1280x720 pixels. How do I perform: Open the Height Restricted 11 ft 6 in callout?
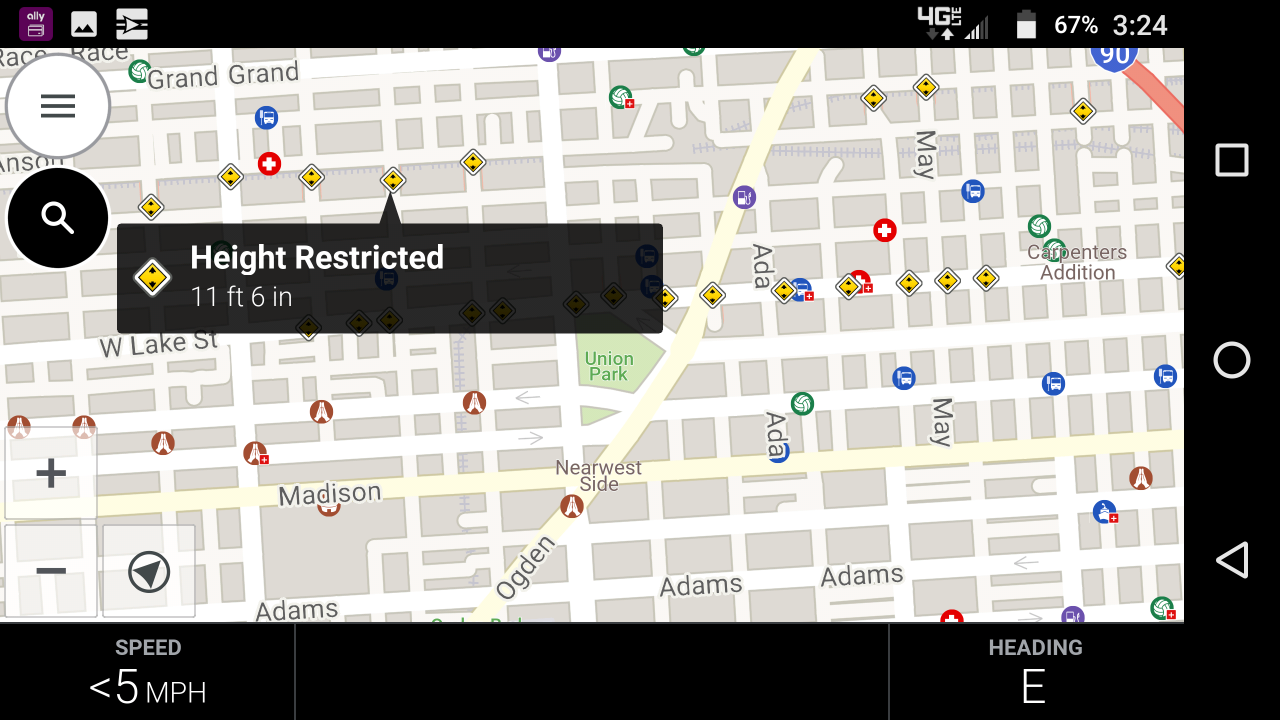389,278
